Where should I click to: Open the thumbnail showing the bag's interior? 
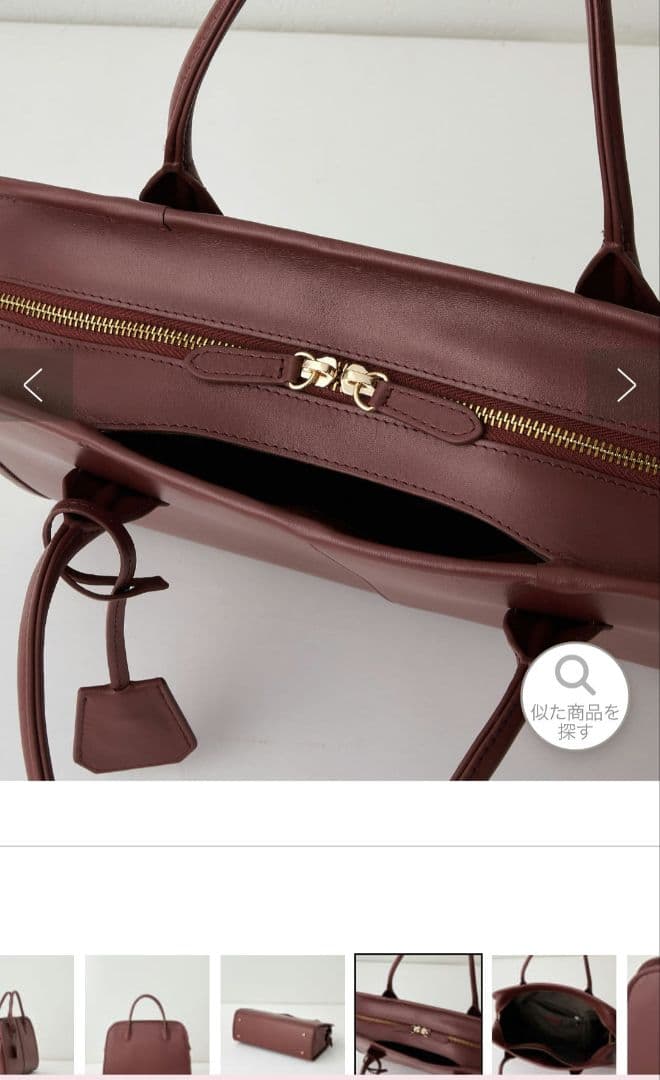553,1014
